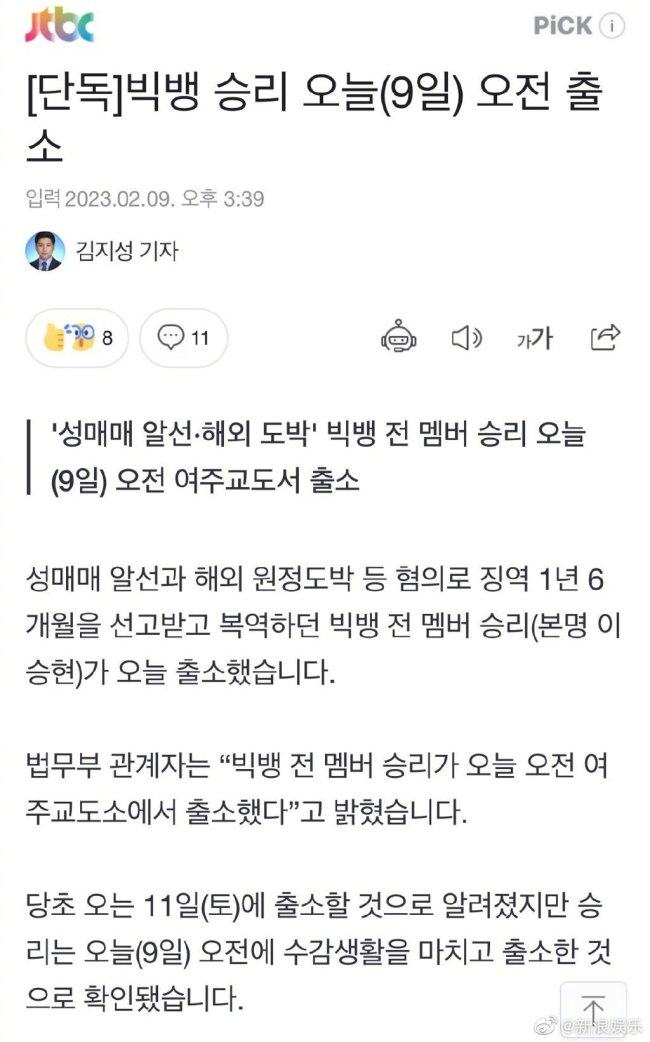Jump to top with the arrow button

[x=594, y=1009]
